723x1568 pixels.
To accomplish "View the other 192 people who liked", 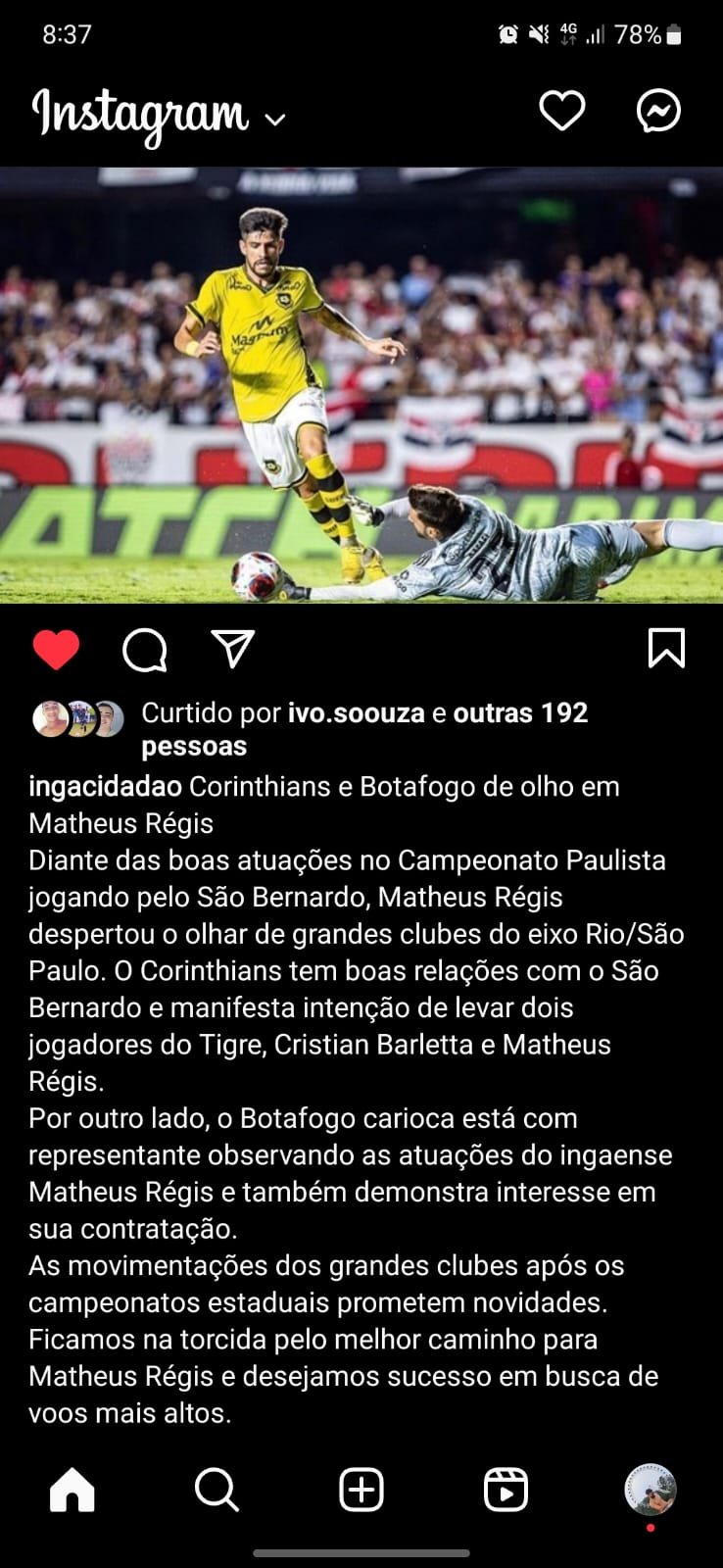I will tap(520, 712).
